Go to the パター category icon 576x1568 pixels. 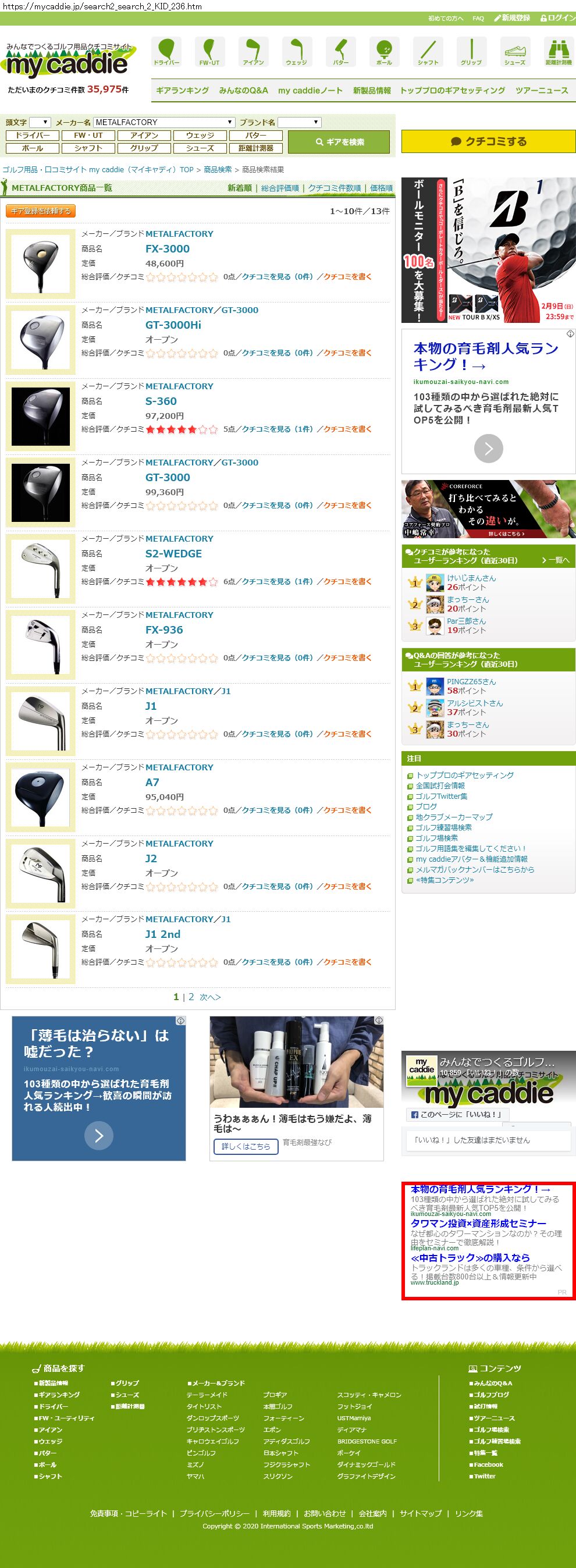[340, 51]
